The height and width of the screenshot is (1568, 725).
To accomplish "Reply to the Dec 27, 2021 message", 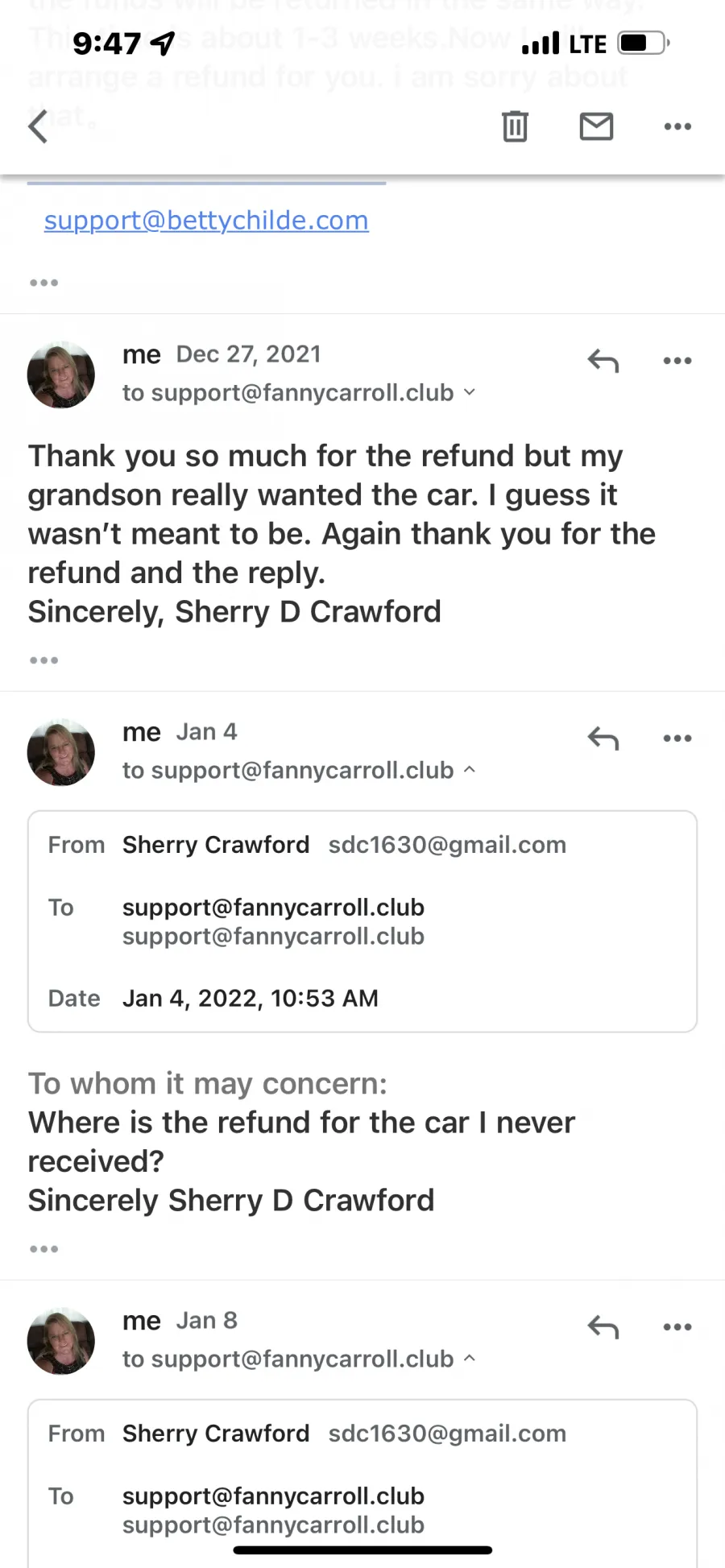I will (x=603, y=361).
